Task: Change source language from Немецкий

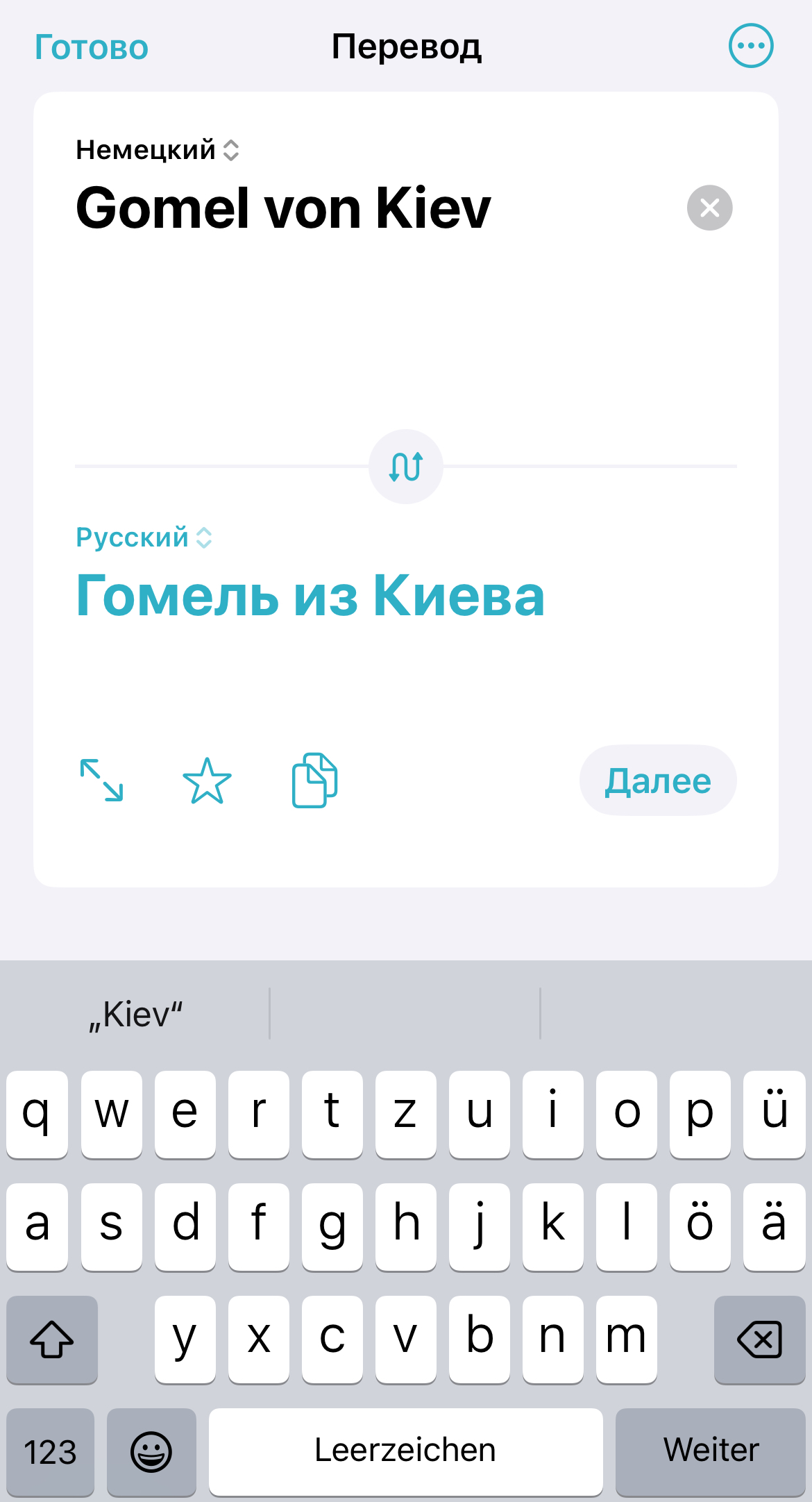Action: tap(158, 150)
